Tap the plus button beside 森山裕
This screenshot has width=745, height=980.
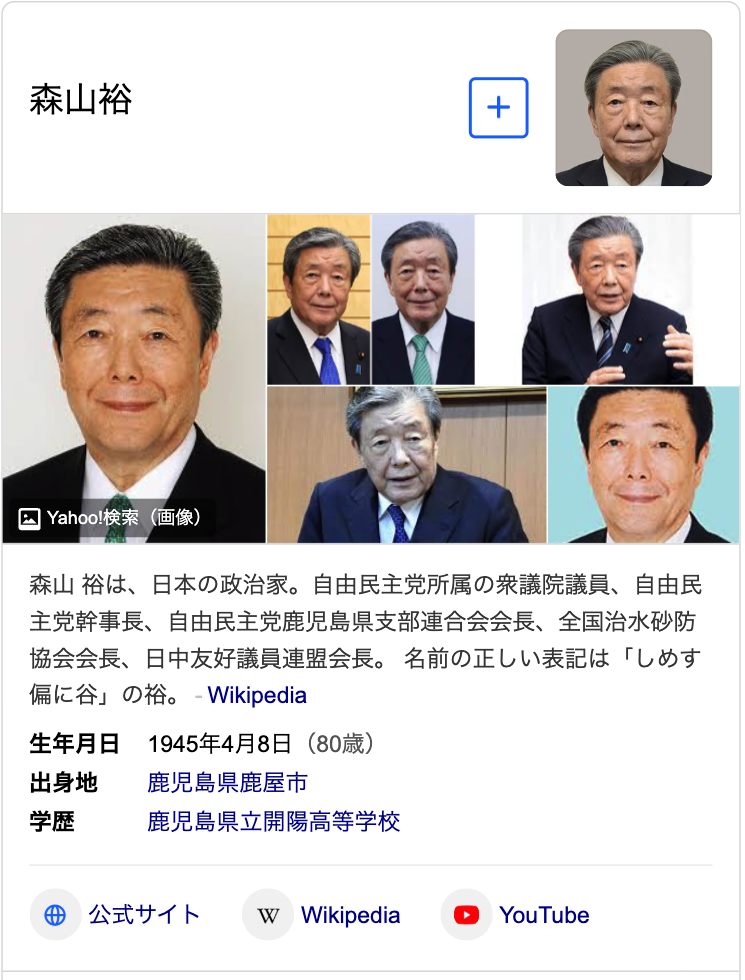click(498, 107)
